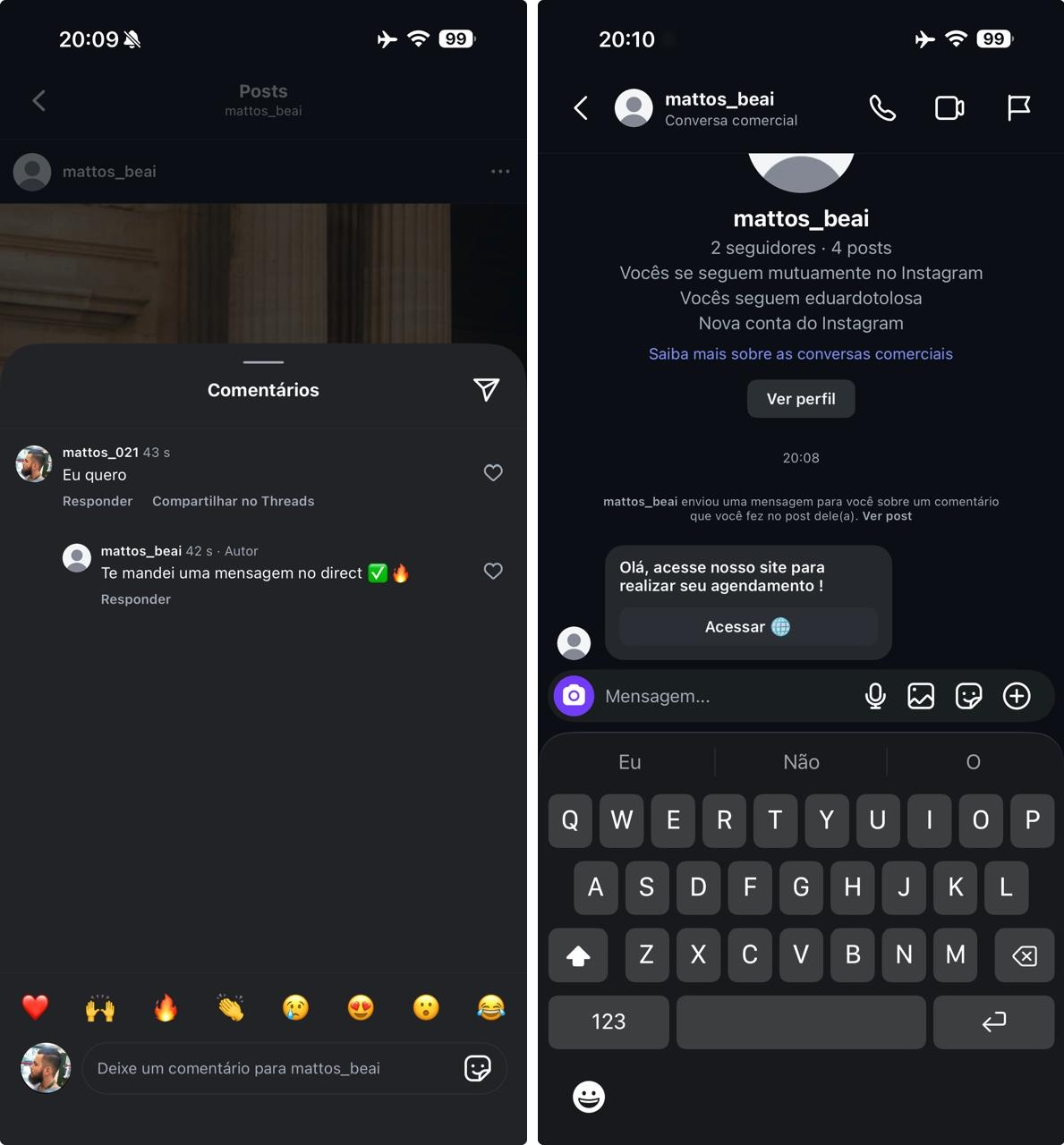Image resolution: width=1064 pixels, height=1145 pixels.
Task: Like the comment "Eu quero" by mattos_021
Action: pos(493,472)
